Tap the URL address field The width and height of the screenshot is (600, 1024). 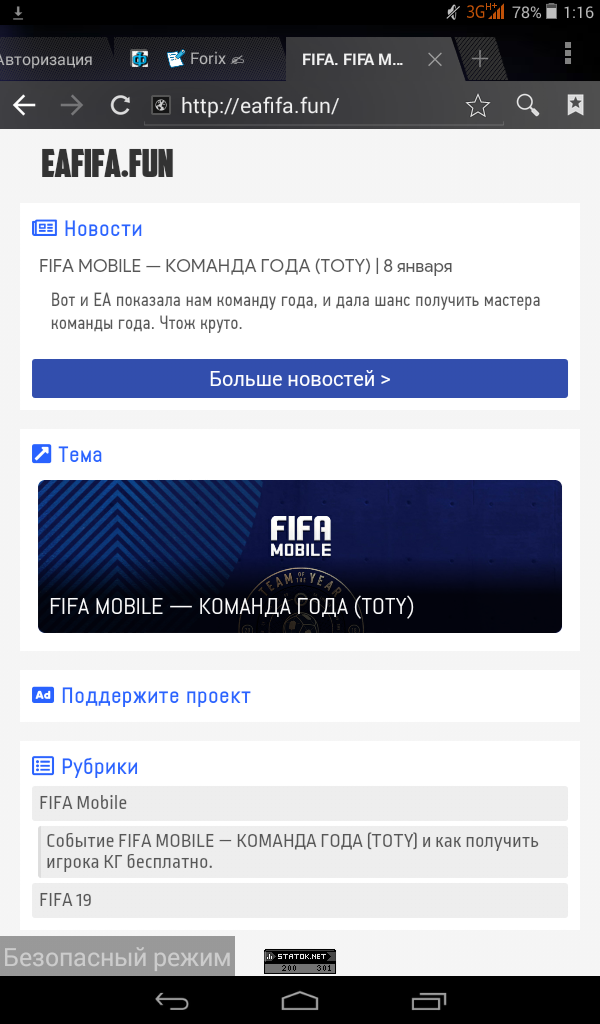[300, 106]
